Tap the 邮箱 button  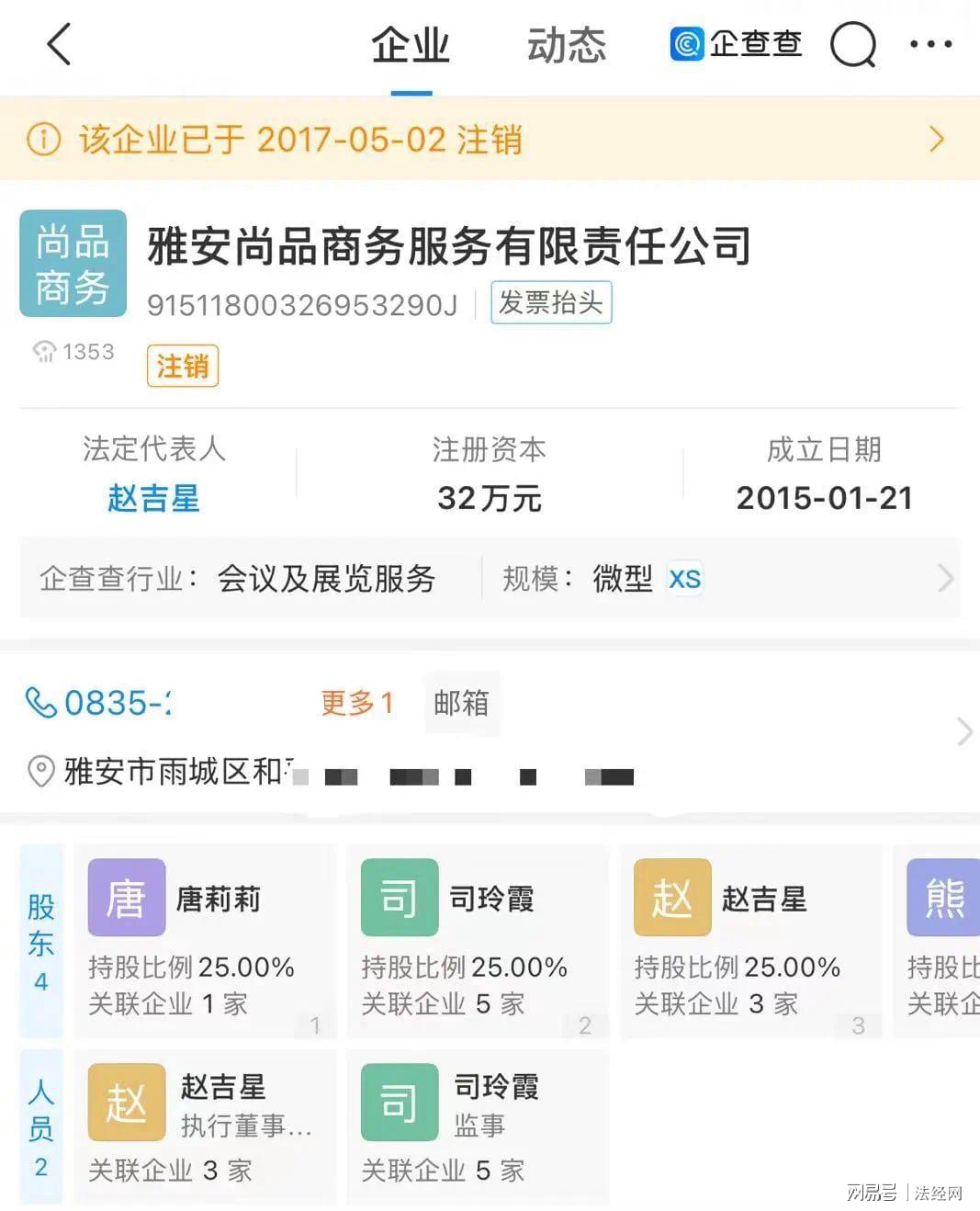(x=461, y=703)
